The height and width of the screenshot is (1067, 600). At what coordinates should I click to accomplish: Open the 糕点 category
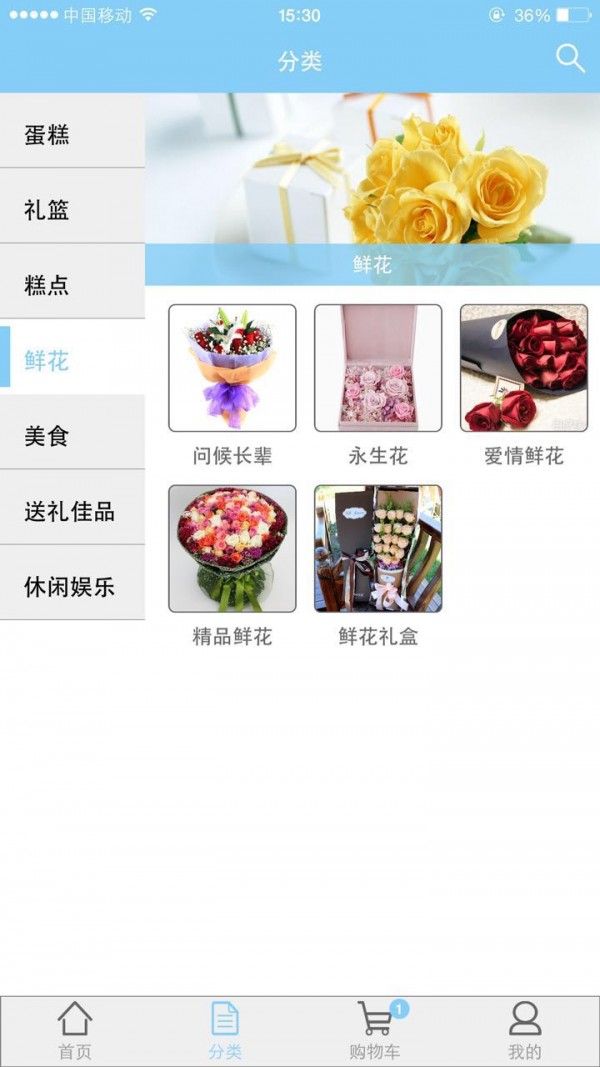coord(72,285)
